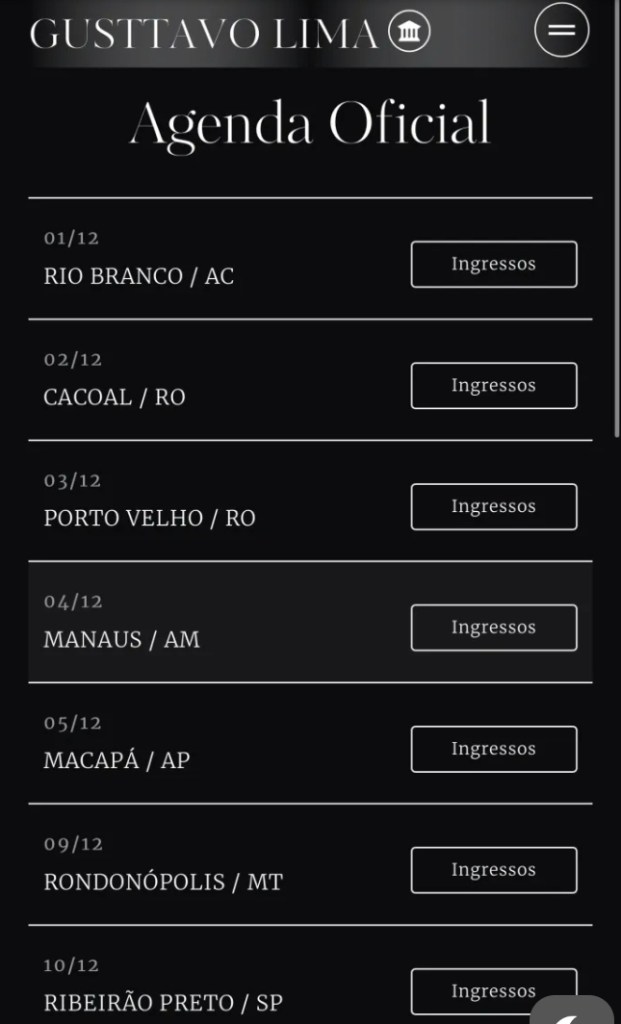Screen dimensions: 621x1024
Task: Open the hamburger menu
Action: pyautogui.click(x=561, y=31)
